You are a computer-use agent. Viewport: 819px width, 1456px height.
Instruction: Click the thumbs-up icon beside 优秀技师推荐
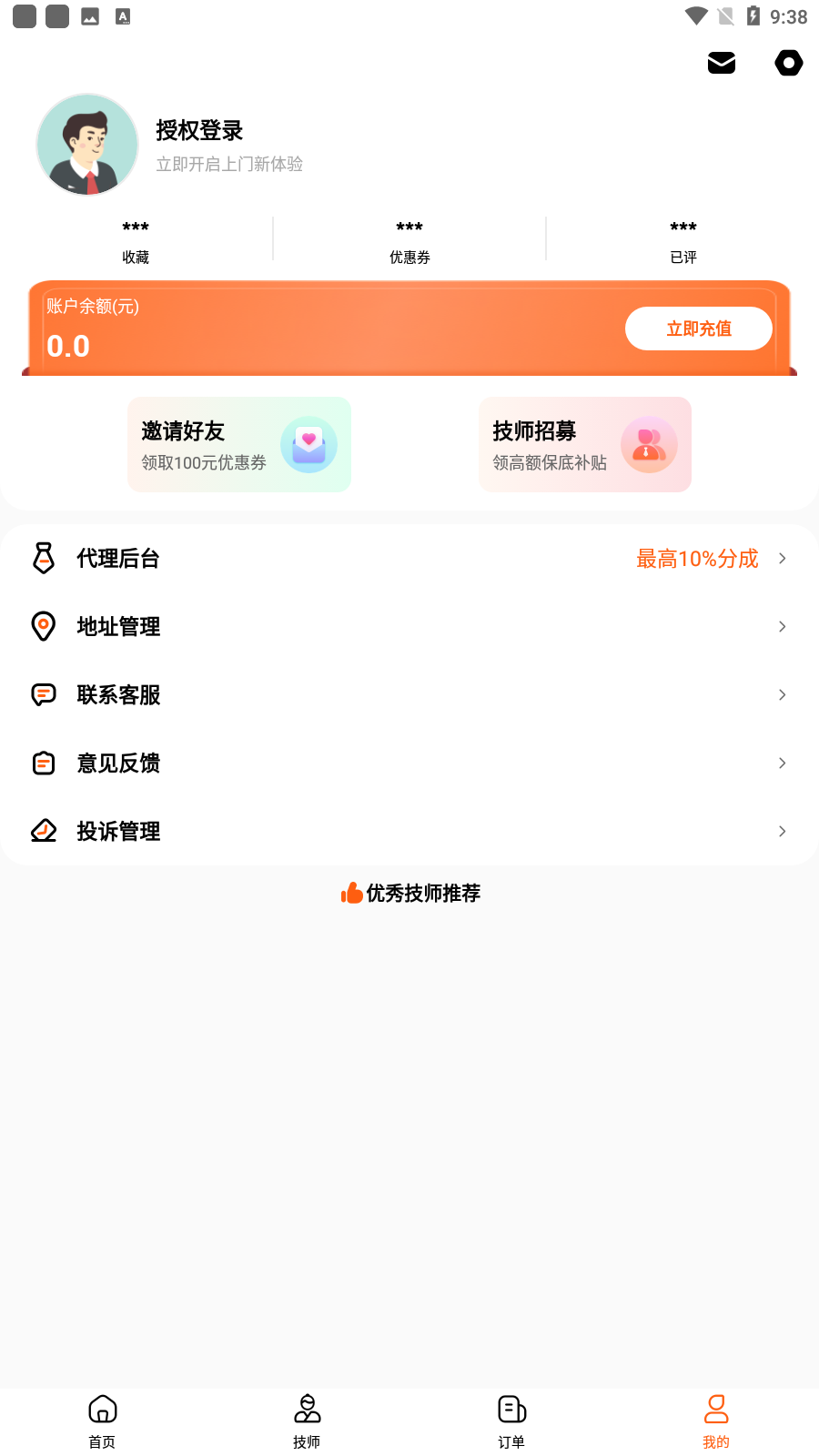[350, 893]
